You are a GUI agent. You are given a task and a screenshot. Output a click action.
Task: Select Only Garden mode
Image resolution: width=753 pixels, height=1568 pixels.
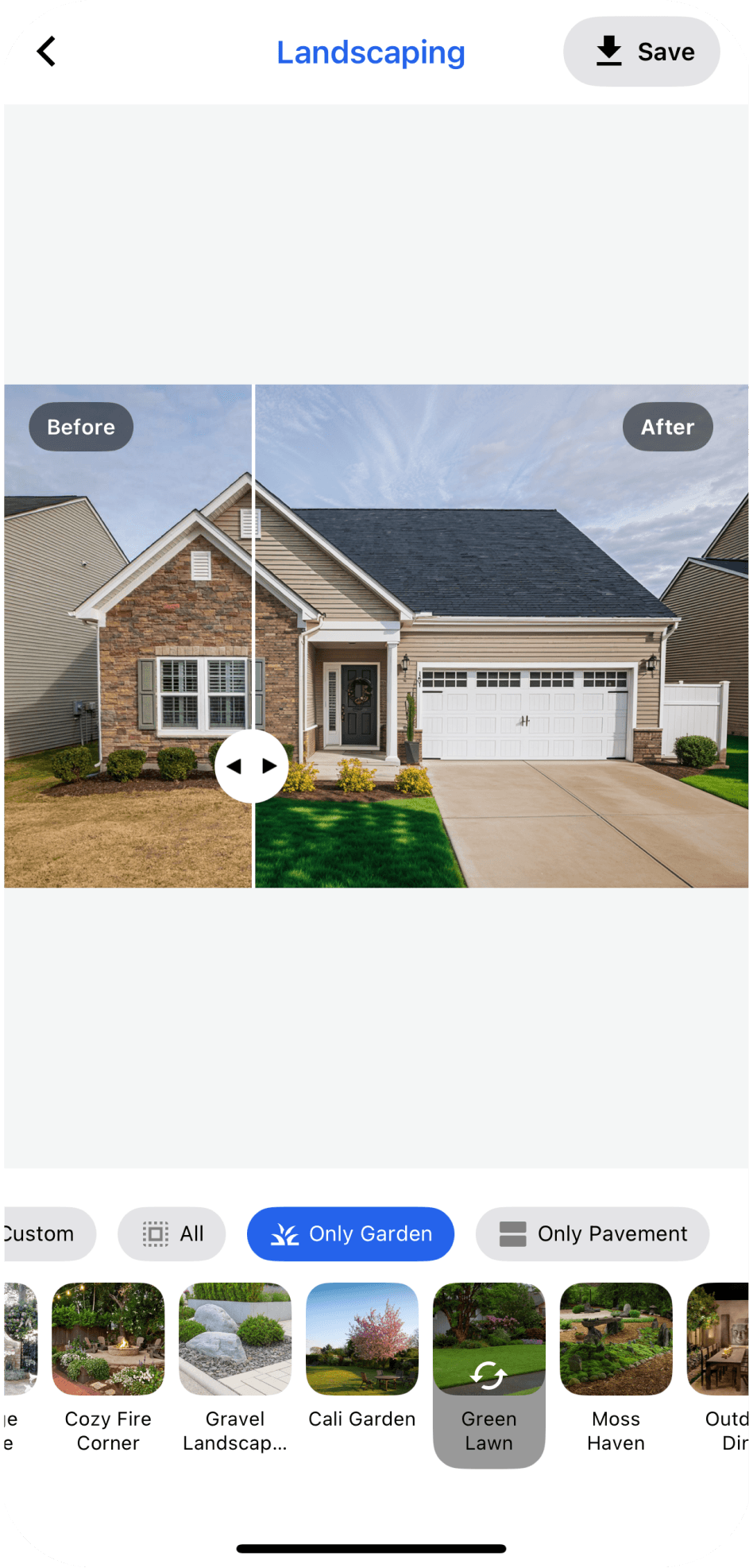pos(350,1233)
